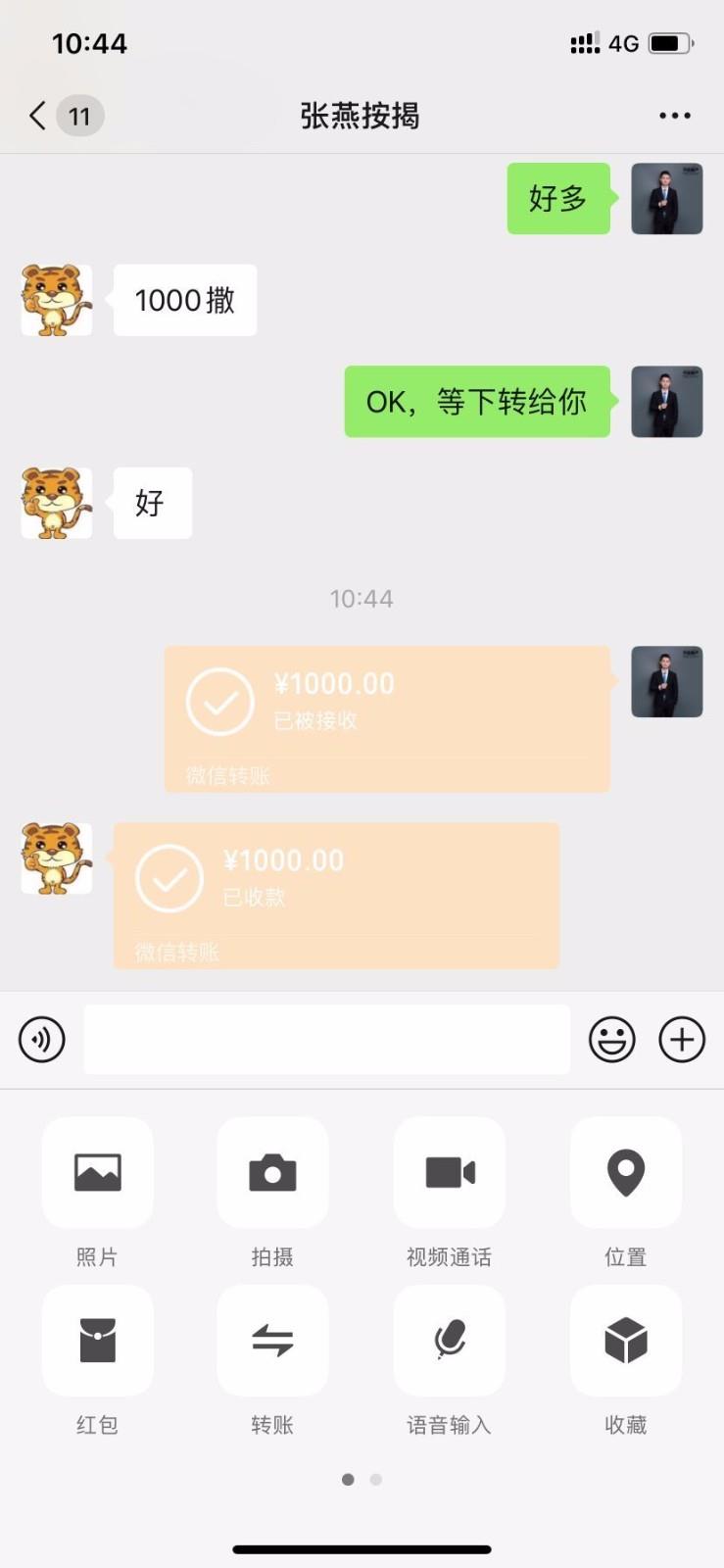724x1568 pixels.
Task: Open 照片 to send a photo
Action: point(97,1172)
